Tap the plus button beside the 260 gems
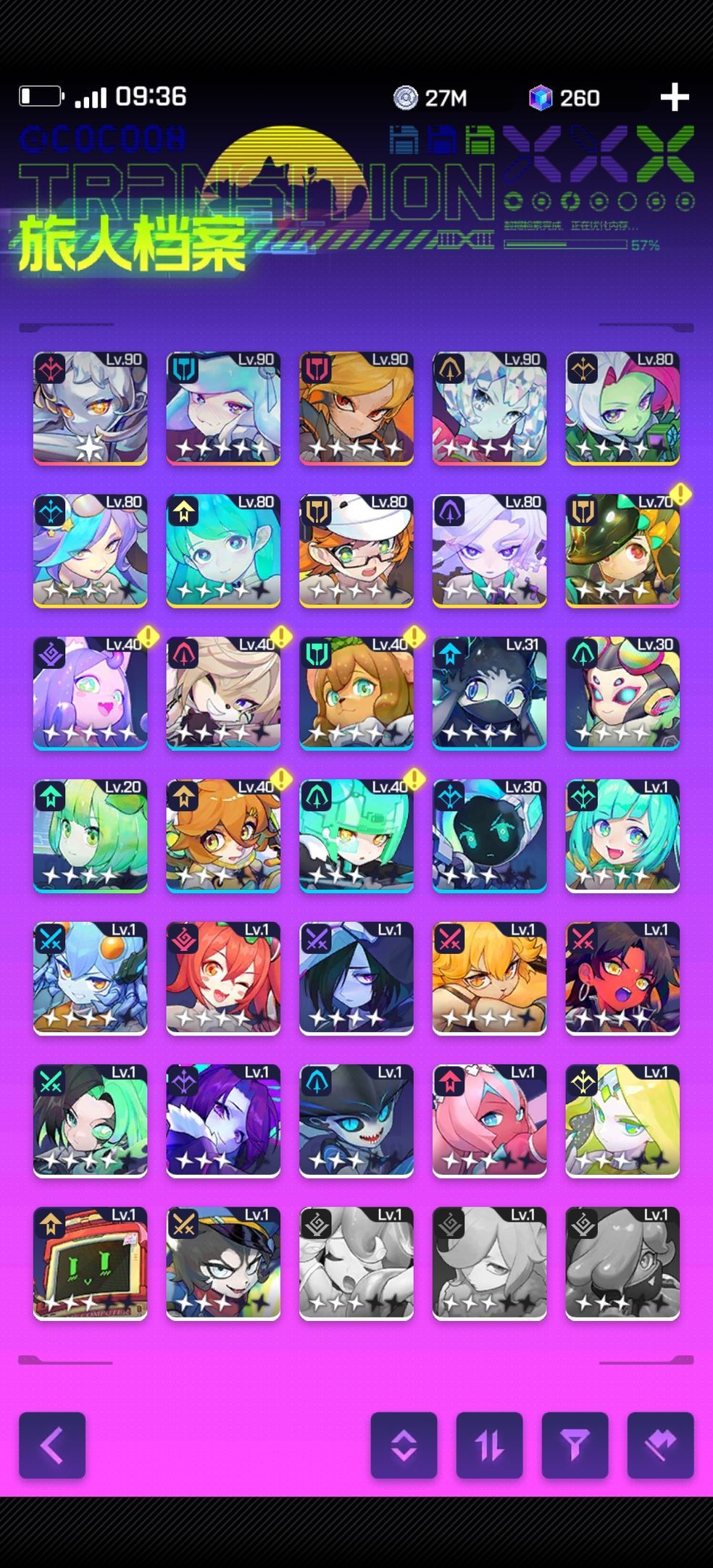Image resolution: width=713 pixels, height=1568 pixels. [674, 98]
